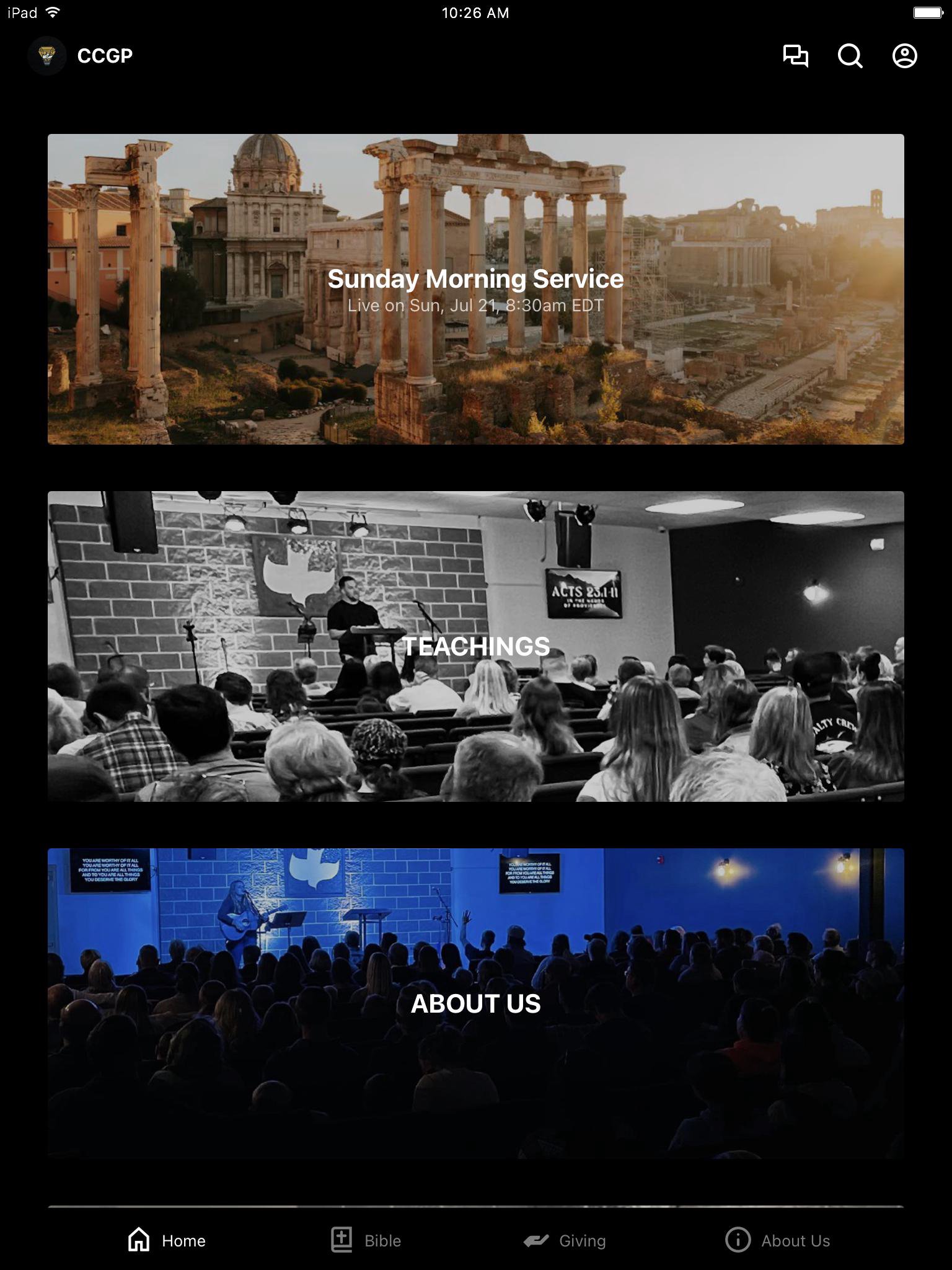Switch to the Bible tab
The image size is (952, 1270).
coord(366,1240)
